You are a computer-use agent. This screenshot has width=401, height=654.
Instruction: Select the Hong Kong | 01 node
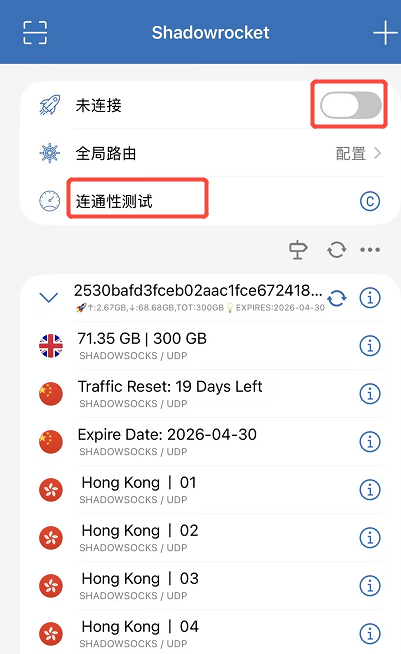[x=210, y=490]
